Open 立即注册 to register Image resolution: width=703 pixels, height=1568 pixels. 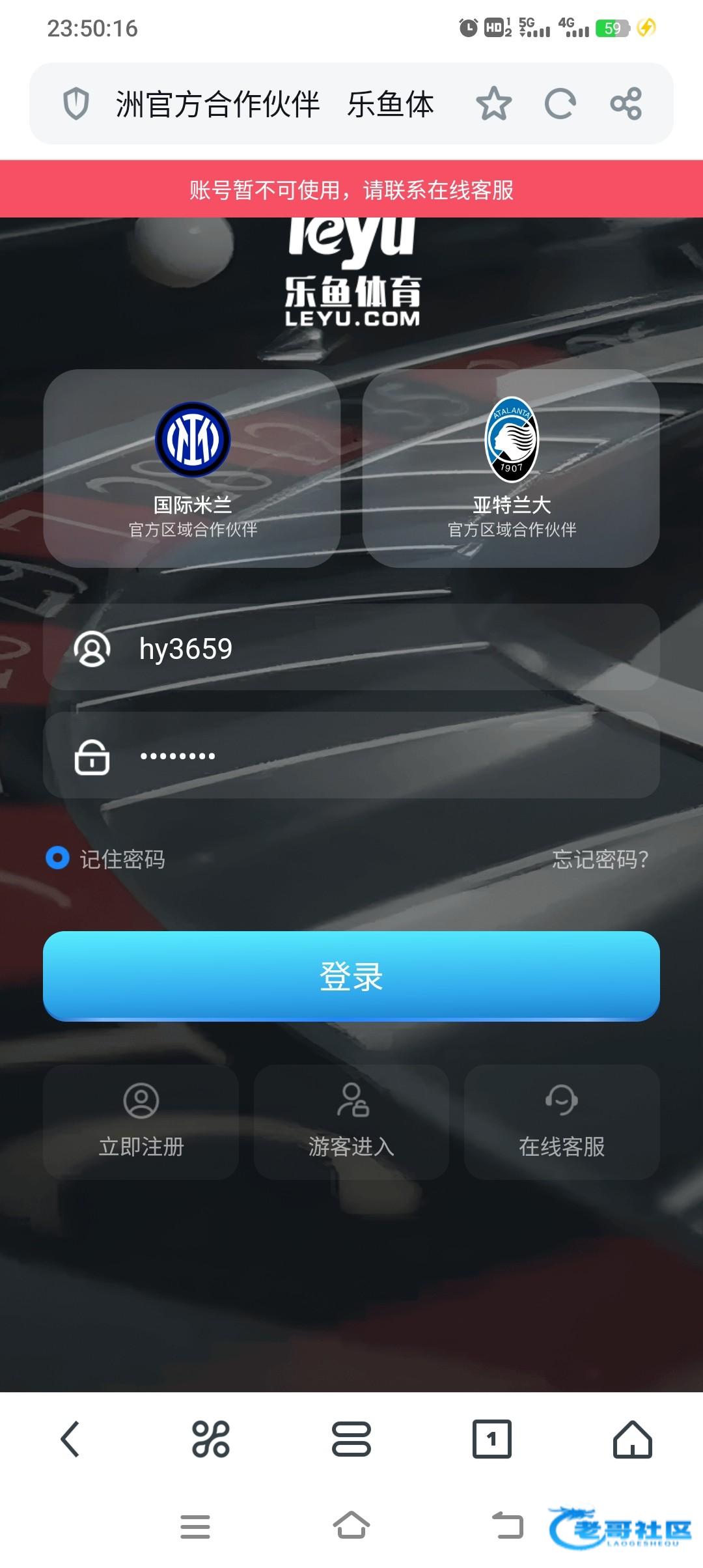[141, 1122]
